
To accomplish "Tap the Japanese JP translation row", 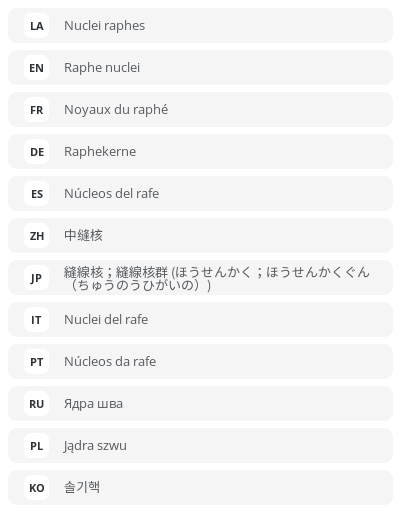I will pos(200,278).
